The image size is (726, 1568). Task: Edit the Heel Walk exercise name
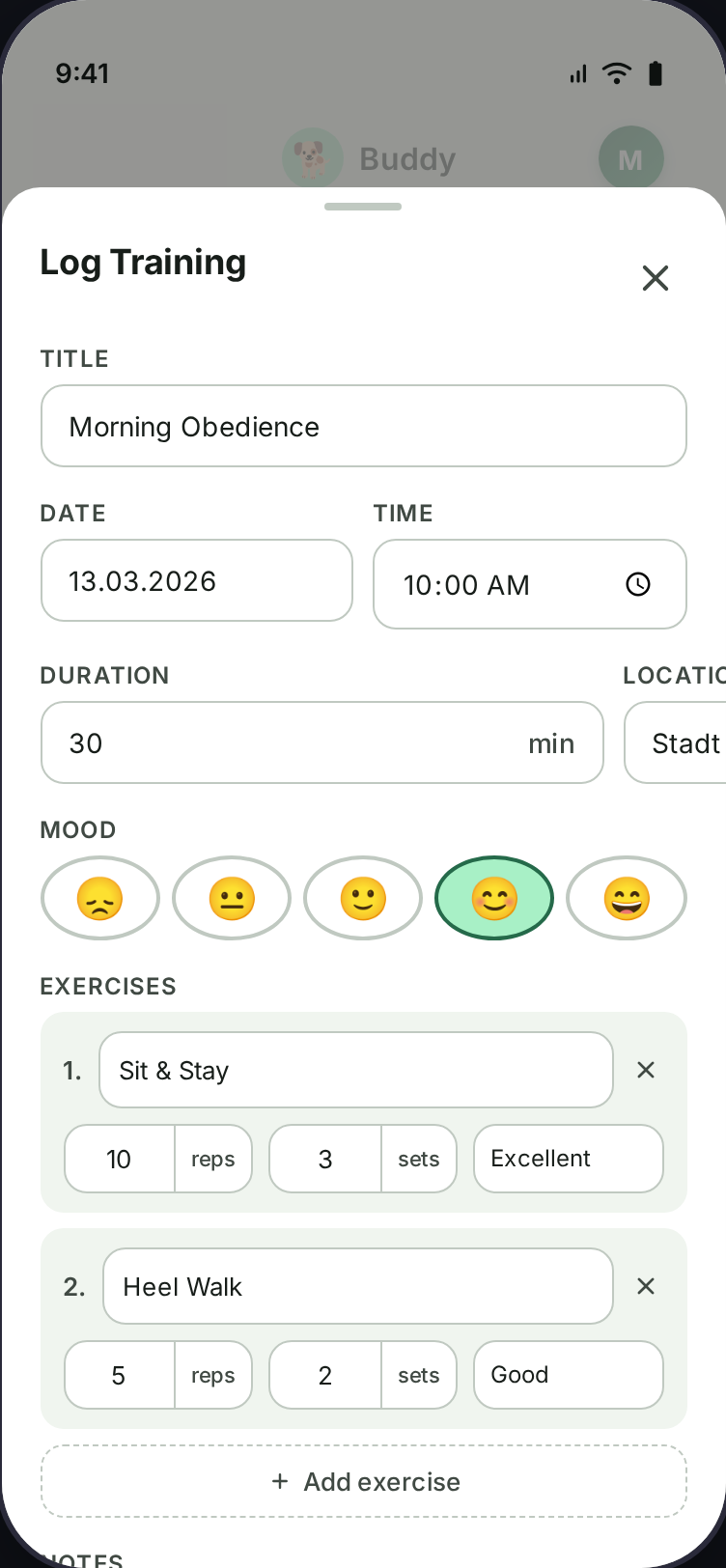[x=357, y=1286]
